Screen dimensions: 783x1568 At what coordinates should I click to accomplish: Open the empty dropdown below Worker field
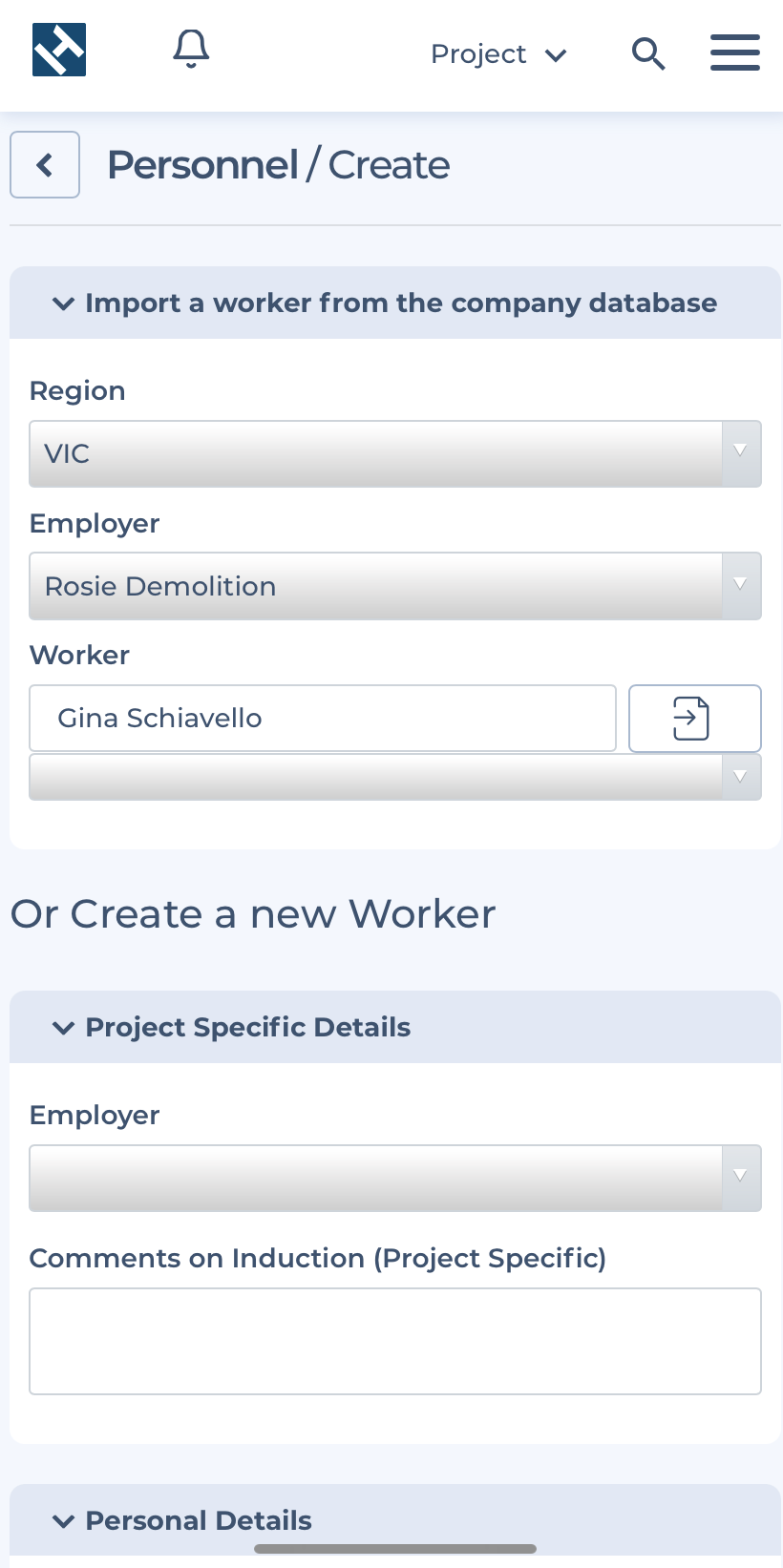click(x=394, y=777)
